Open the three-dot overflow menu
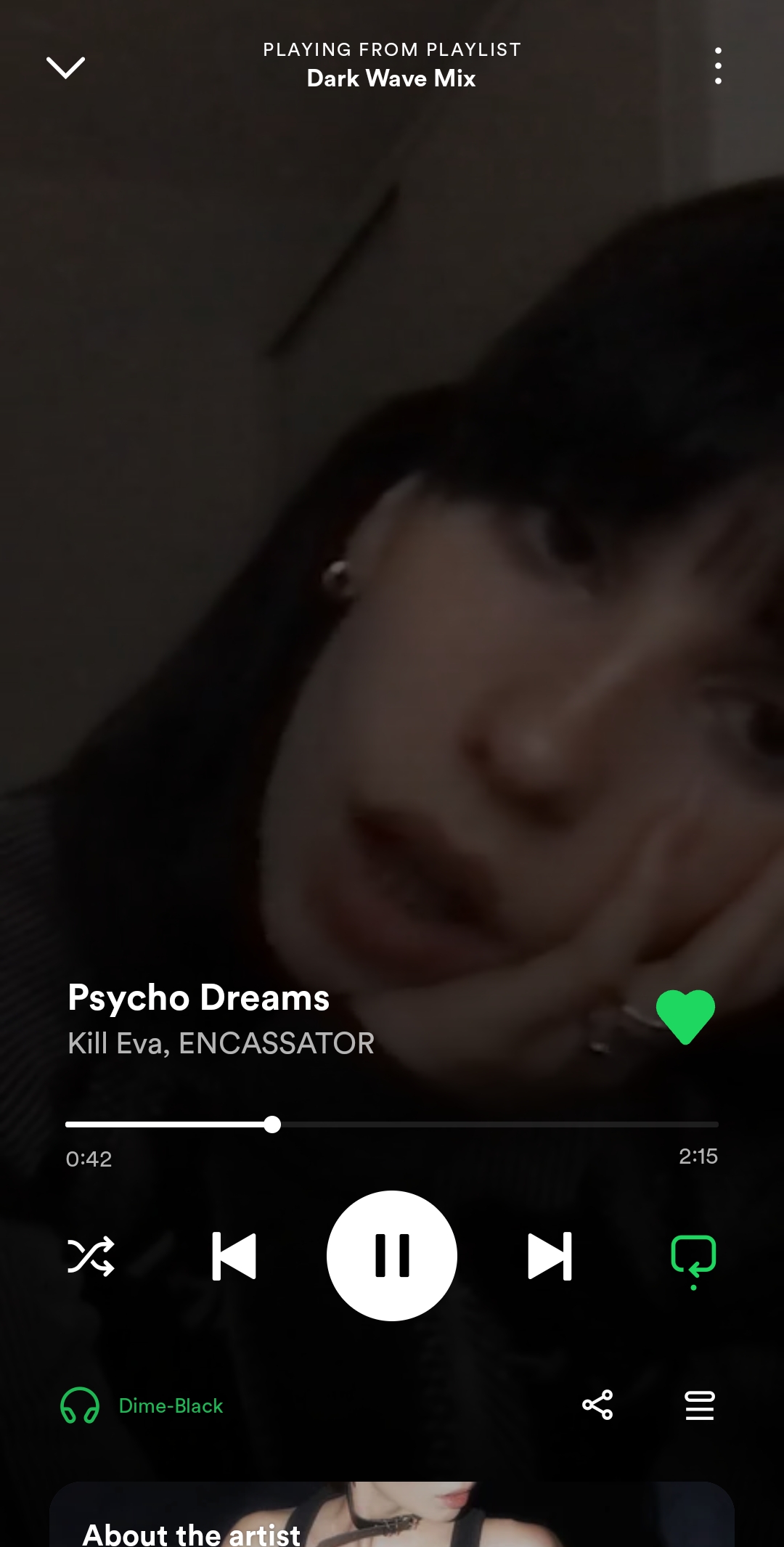784x1547 pixels. click(x=717, y=66)
